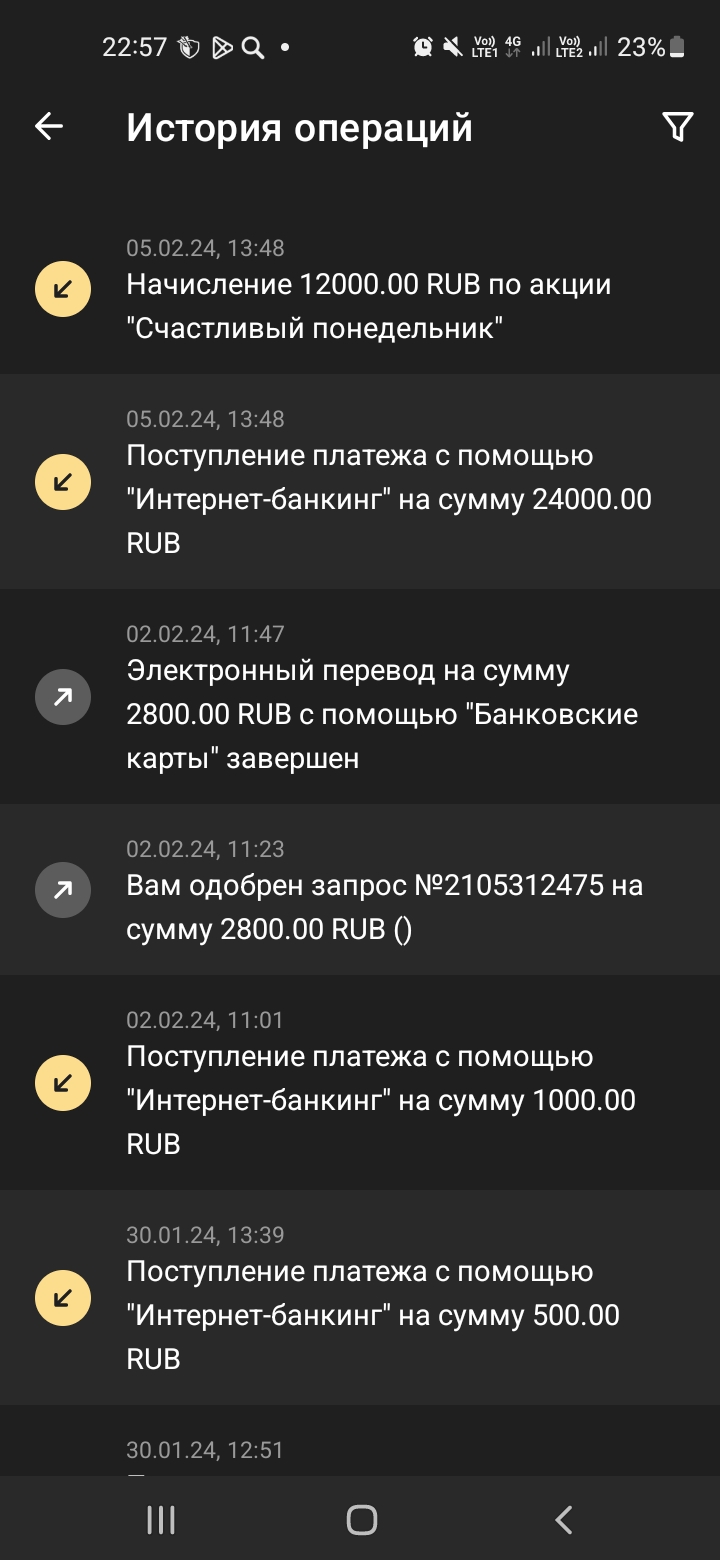The height and width of the screenshot is (1560, 720).
Task: Open the filter for operations
Action: coord(677,127)
